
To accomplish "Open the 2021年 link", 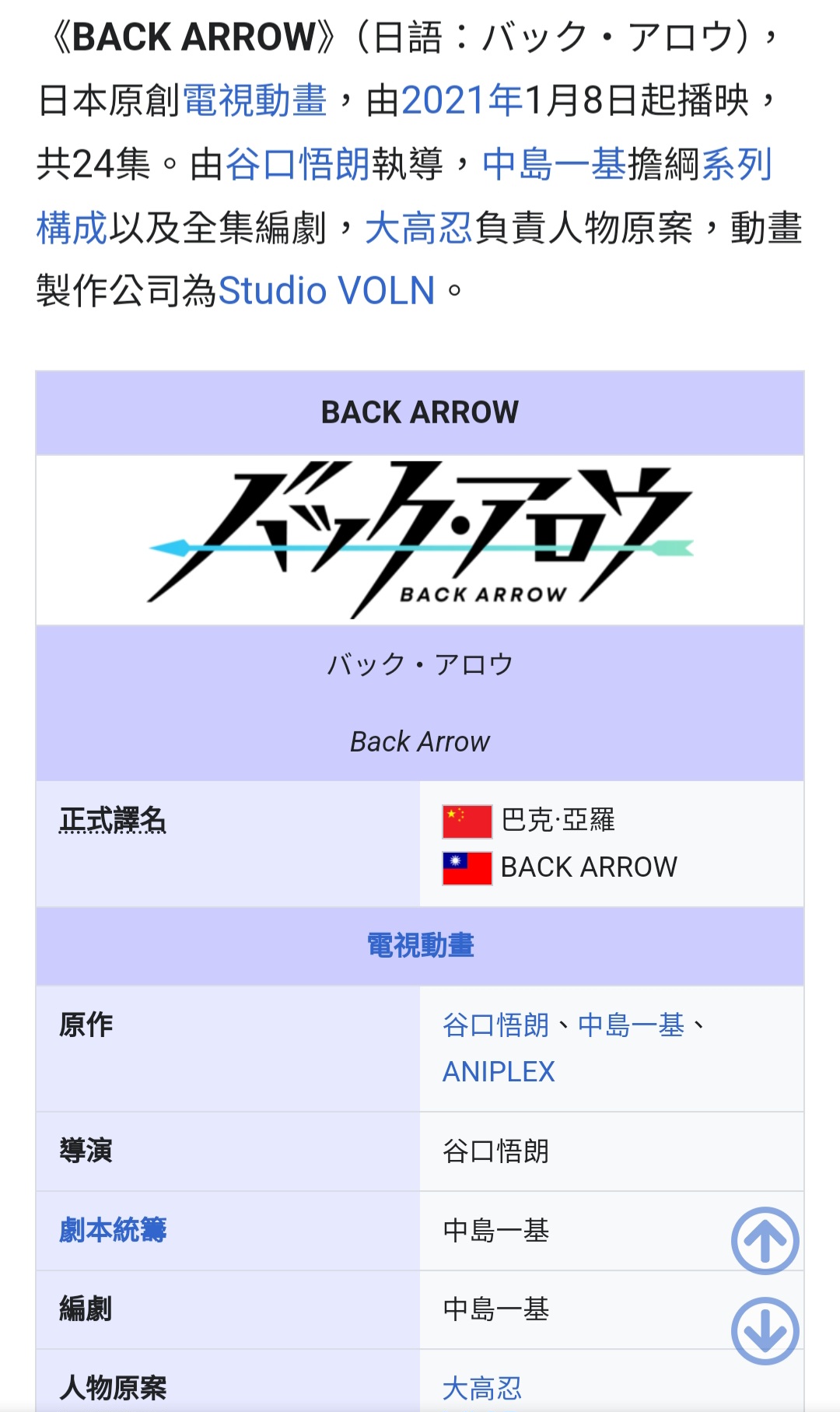I will click(463, 101).
